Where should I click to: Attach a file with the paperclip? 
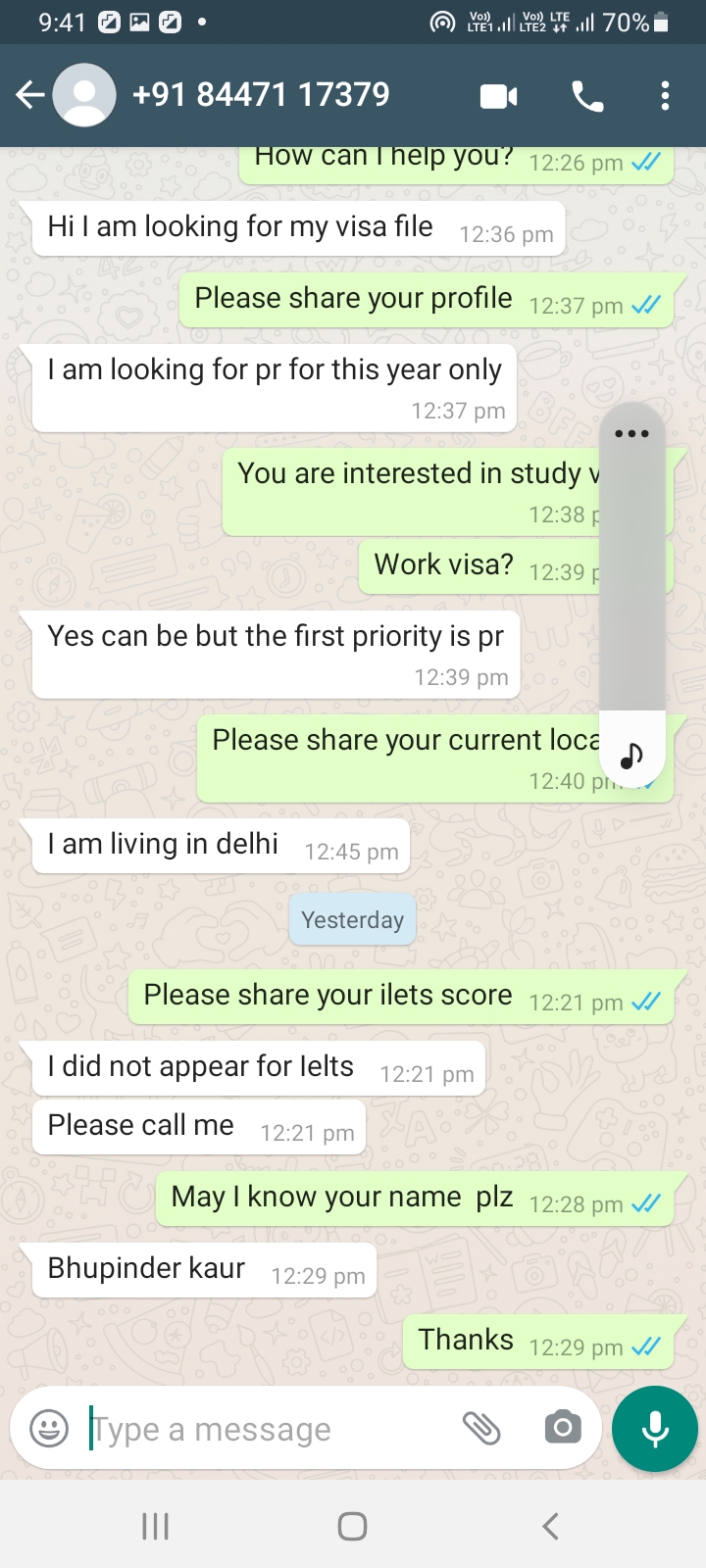click(x=481, y=1428)
